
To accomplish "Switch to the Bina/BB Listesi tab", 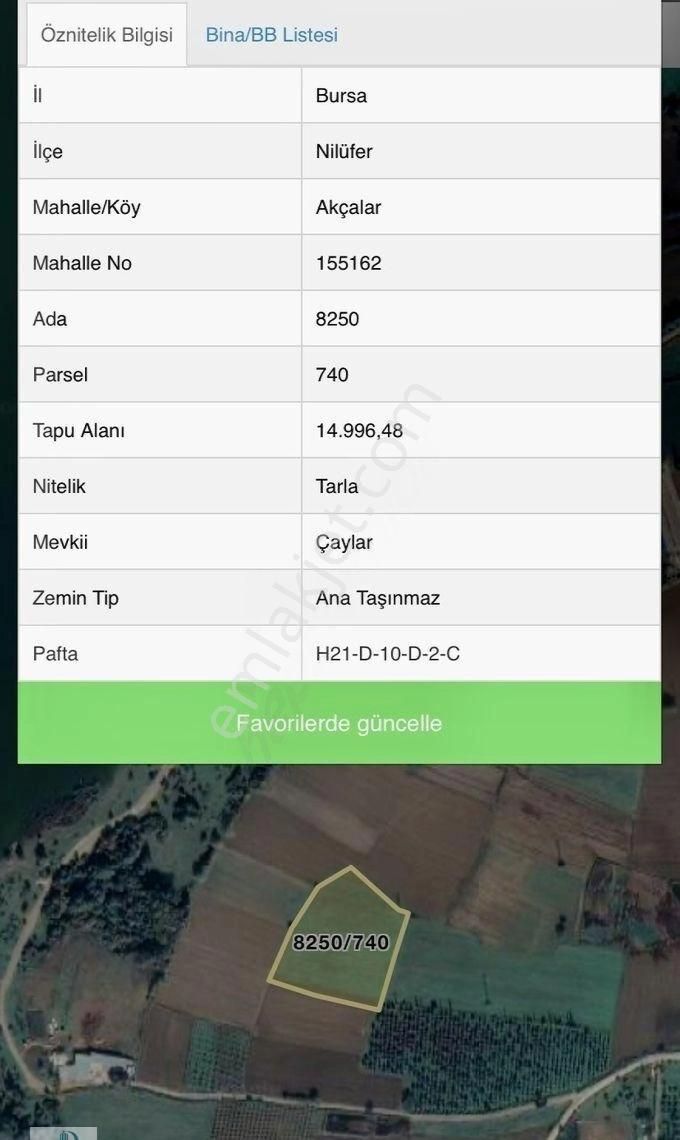I will 271,35.
